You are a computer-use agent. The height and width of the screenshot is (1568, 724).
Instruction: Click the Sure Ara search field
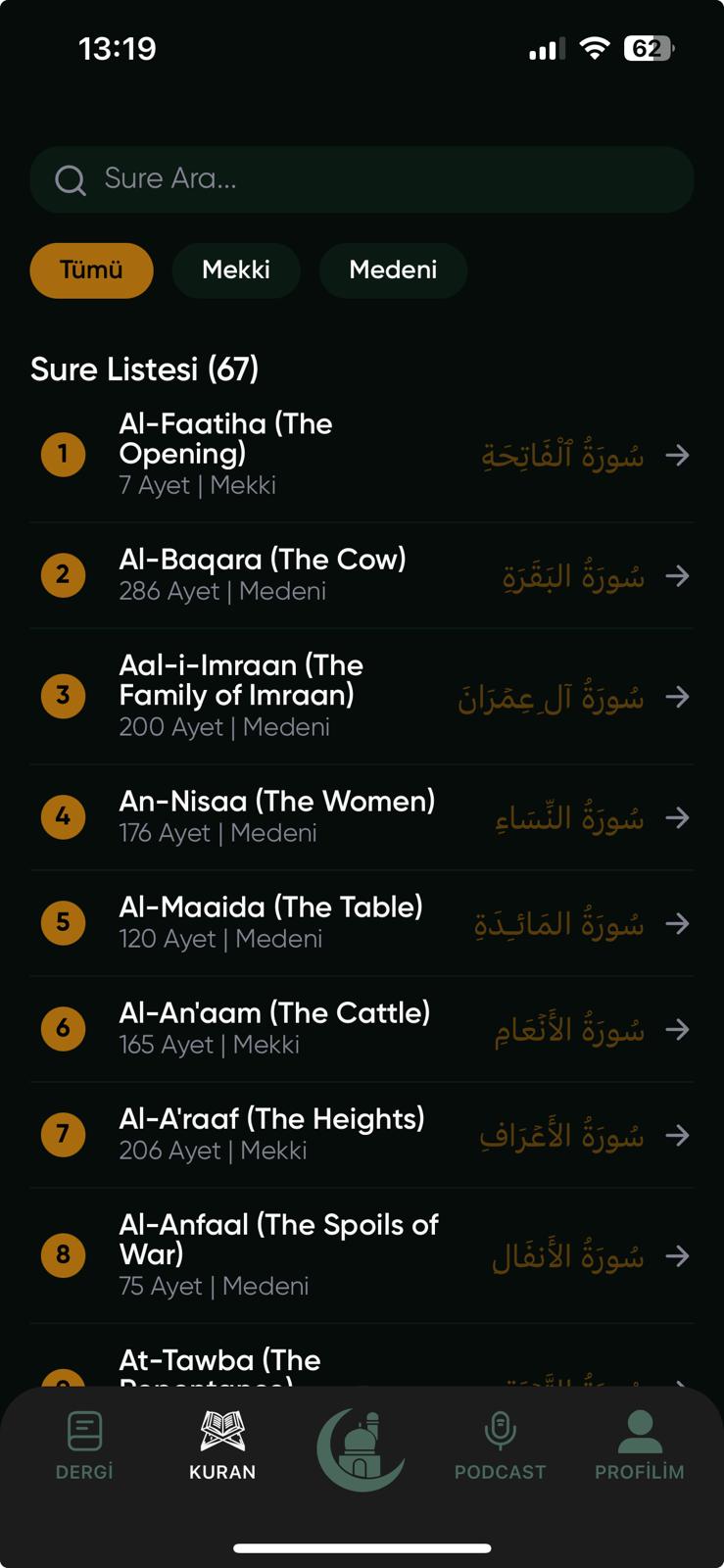click(x=362, y=179)
